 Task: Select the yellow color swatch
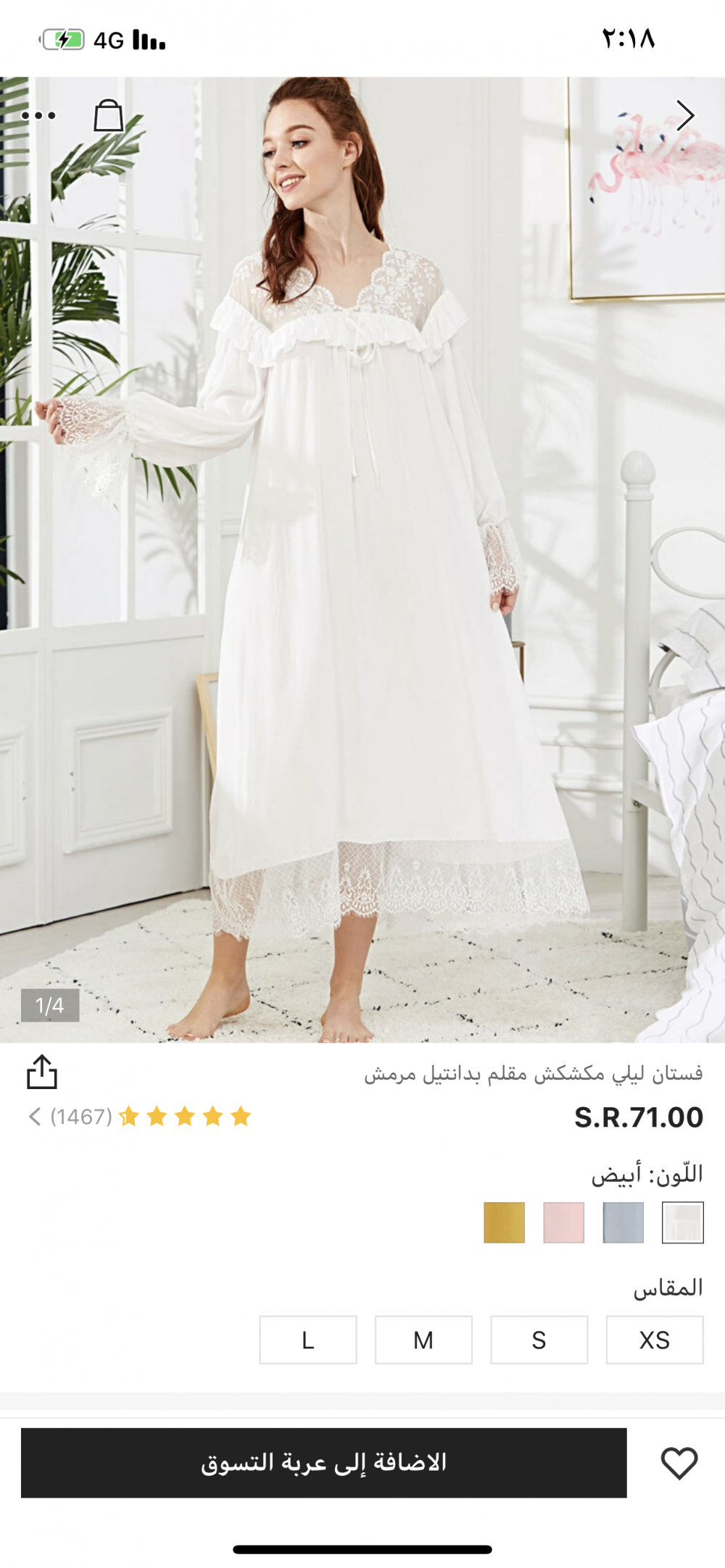504,1222
